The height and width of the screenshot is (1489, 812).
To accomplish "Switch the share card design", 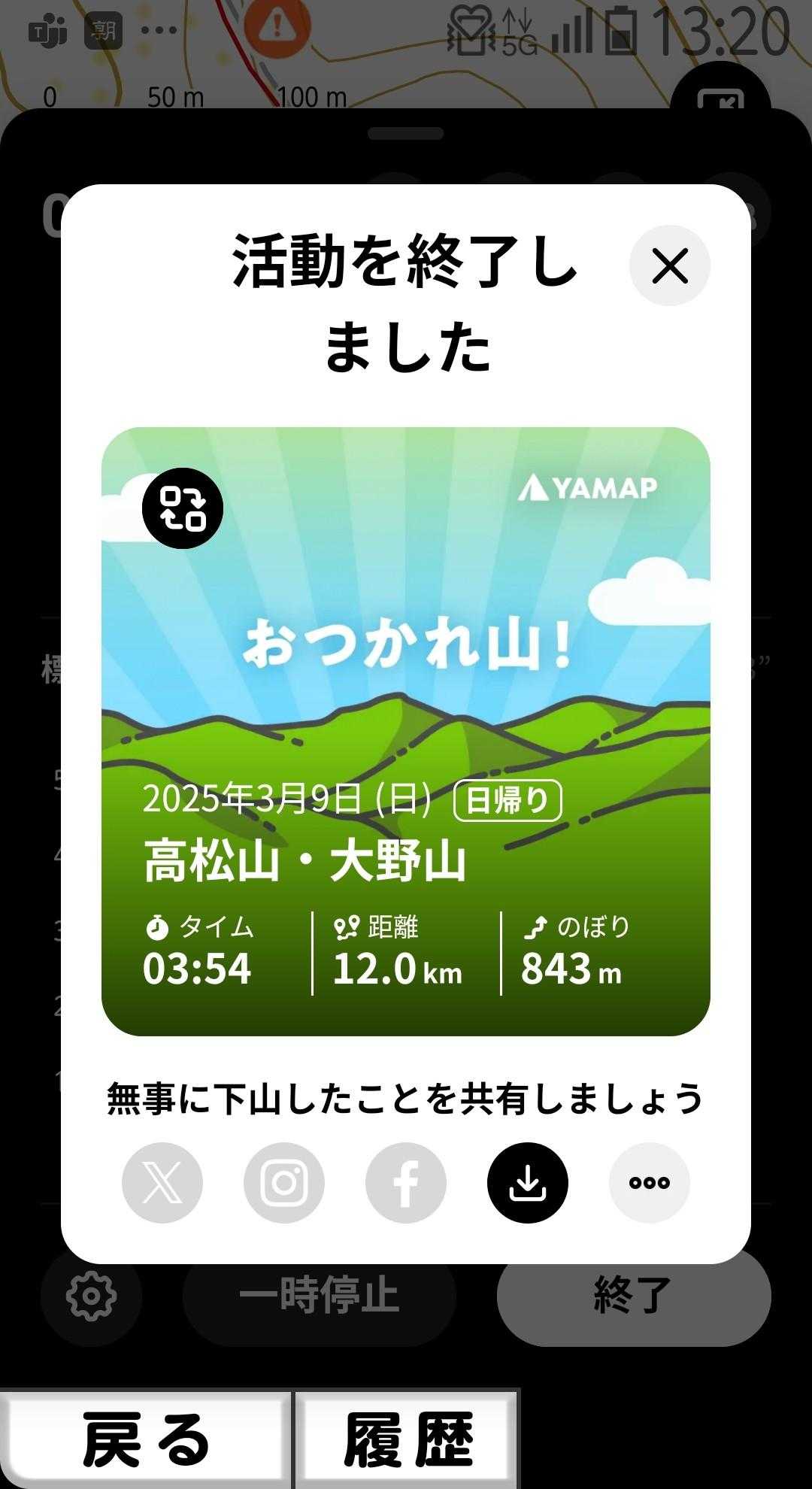I will 183,508.
